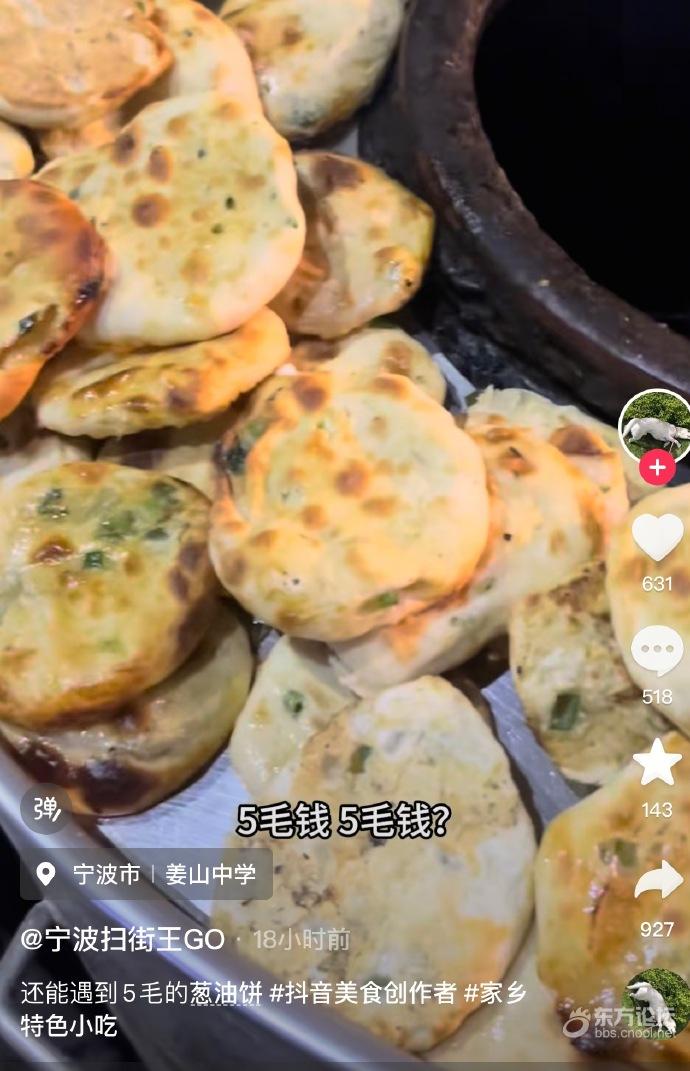
Task: Like this scallion pancake video
Action: 657,538
